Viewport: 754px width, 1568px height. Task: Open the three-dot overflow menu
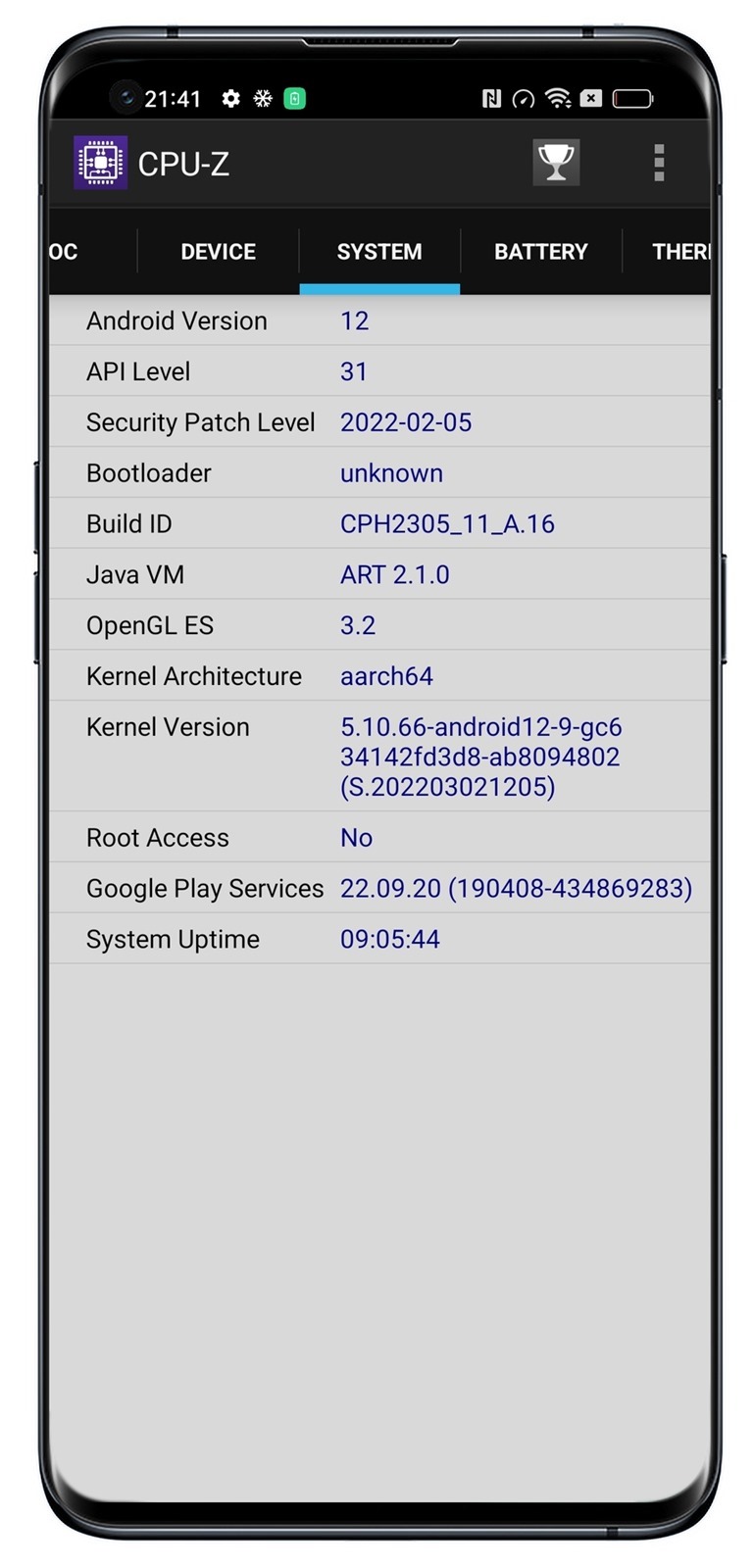coord(659,163)
